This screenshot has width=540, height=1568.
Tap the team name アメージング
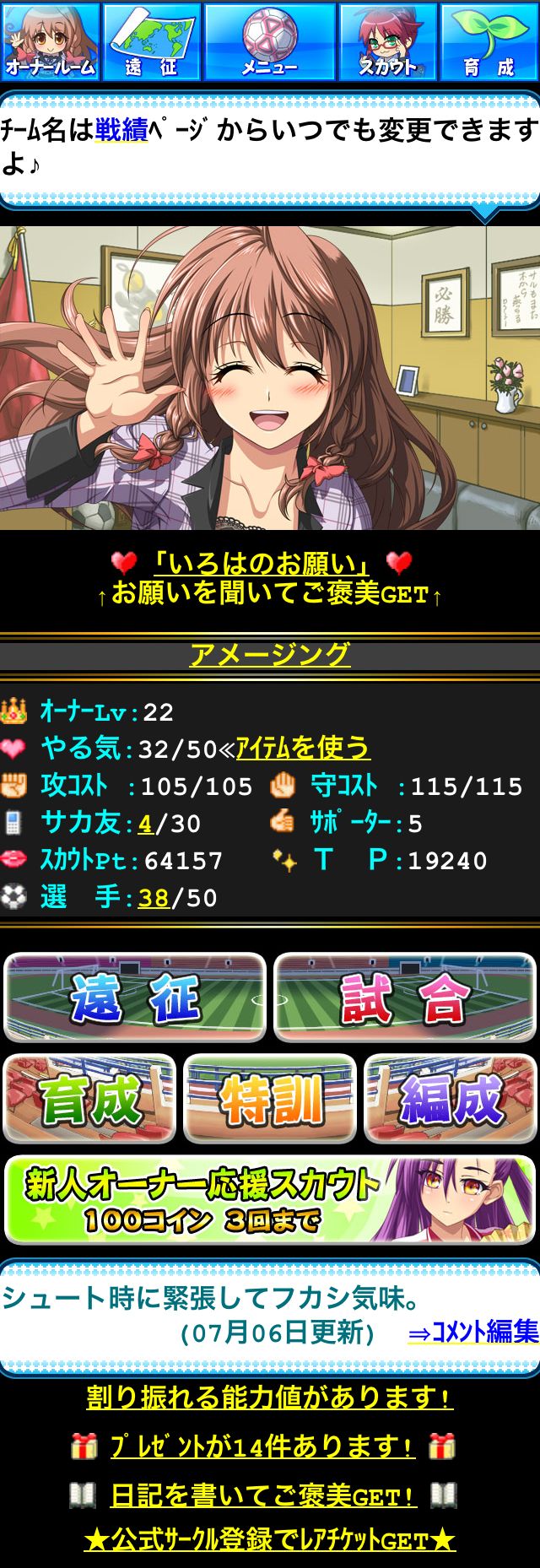click(x=270, y=654)
